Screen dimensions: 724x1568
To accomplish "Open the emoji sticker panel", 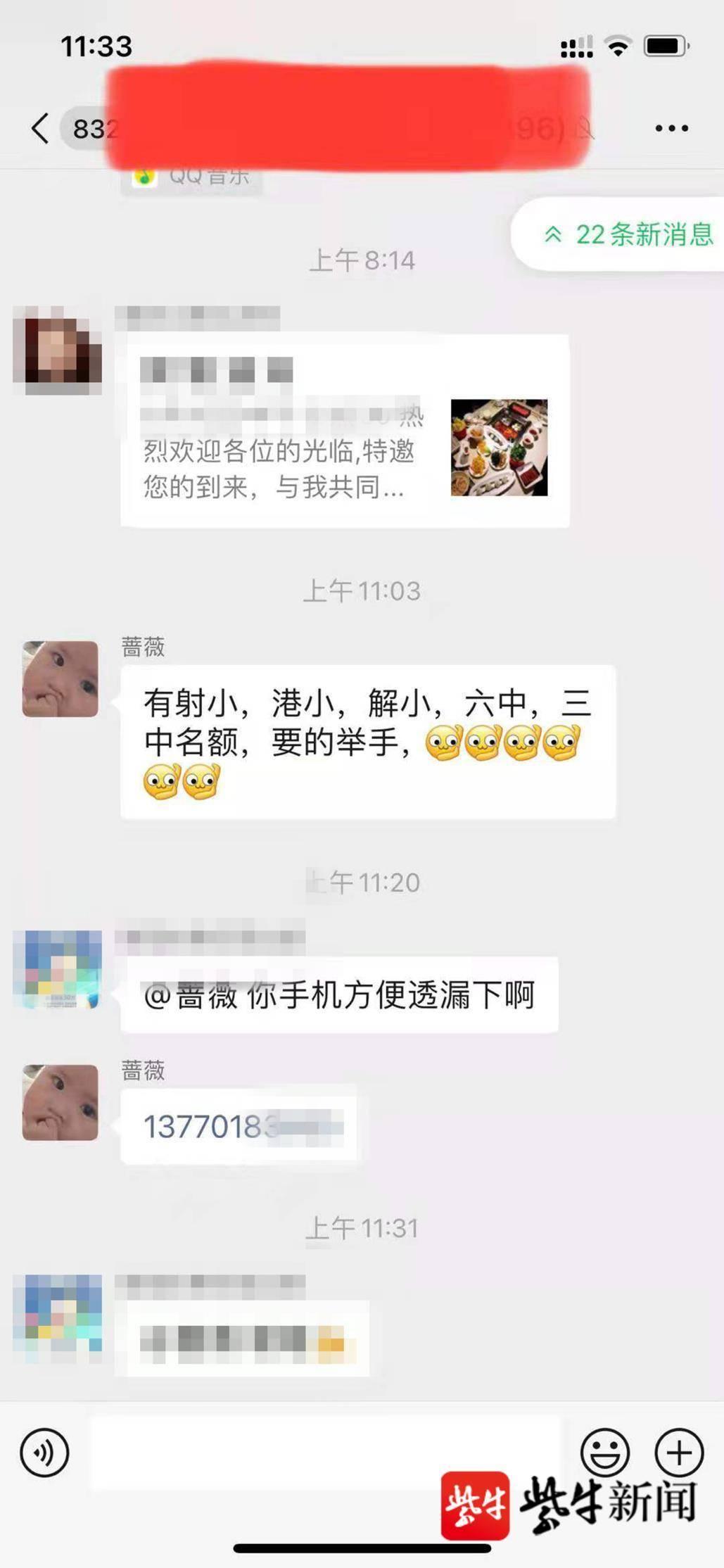I will point(604,1452).
